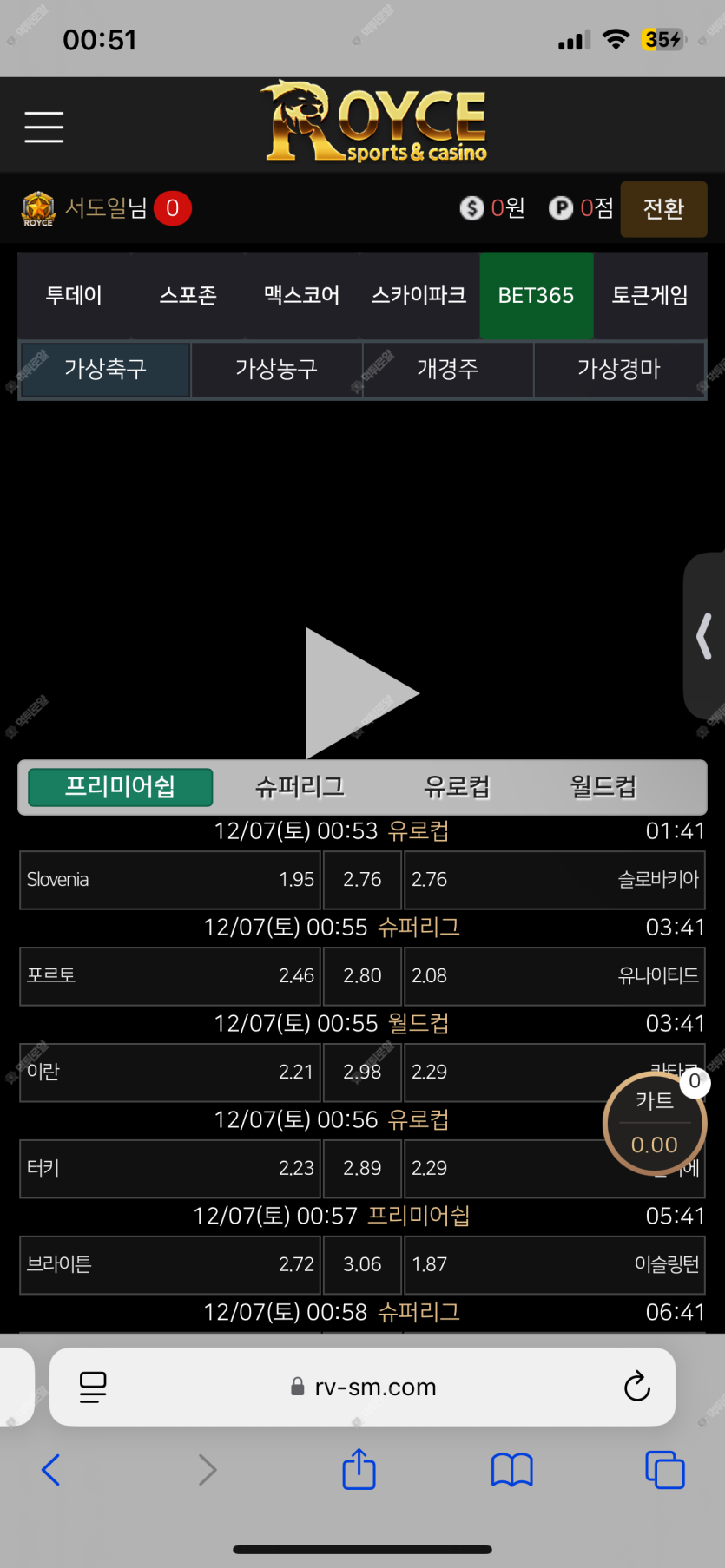
Task: Reload the page in the browser
Action: [x=636, y=1387]
